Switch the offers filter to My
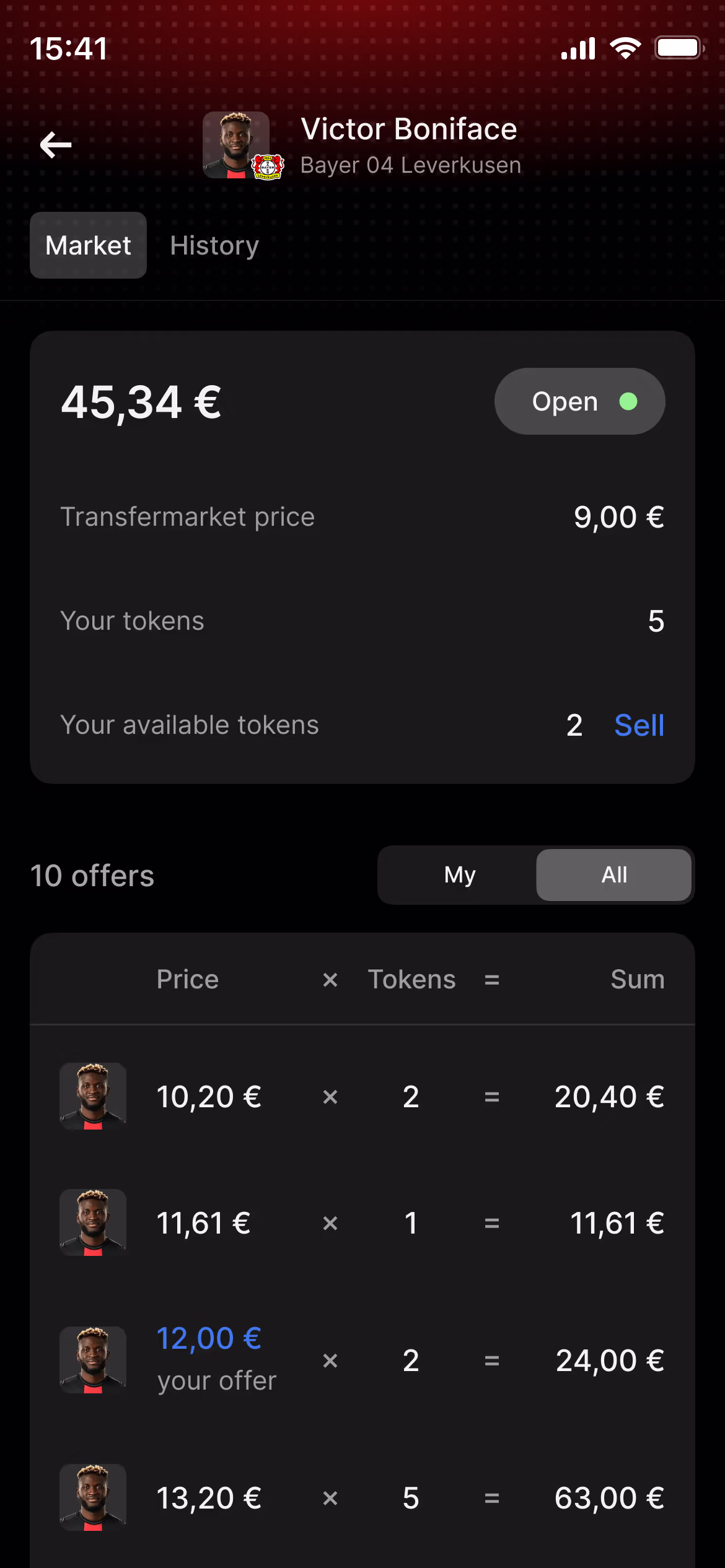 click(x=459, y=874)
